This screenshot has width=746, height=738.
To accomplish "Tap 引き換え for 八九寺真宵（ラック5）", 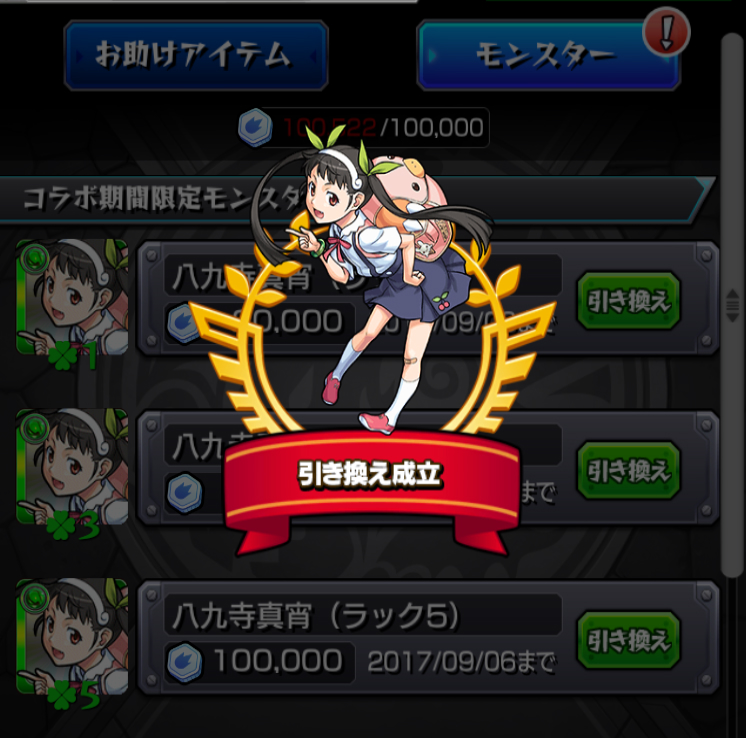I will [x=628, y=640].
